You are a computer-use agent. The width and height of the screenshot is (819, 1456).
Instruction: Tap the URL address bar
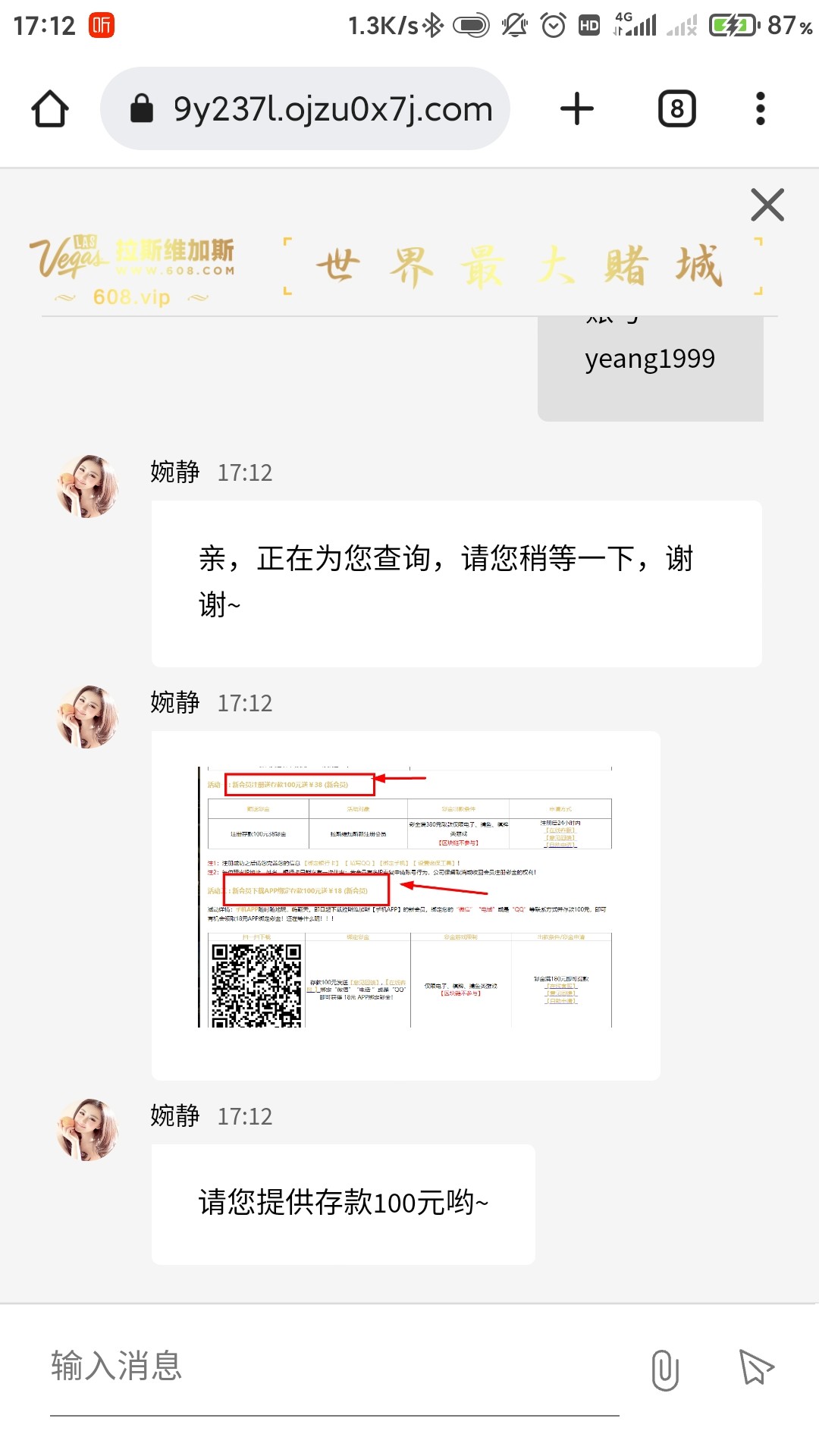[318, 108]
